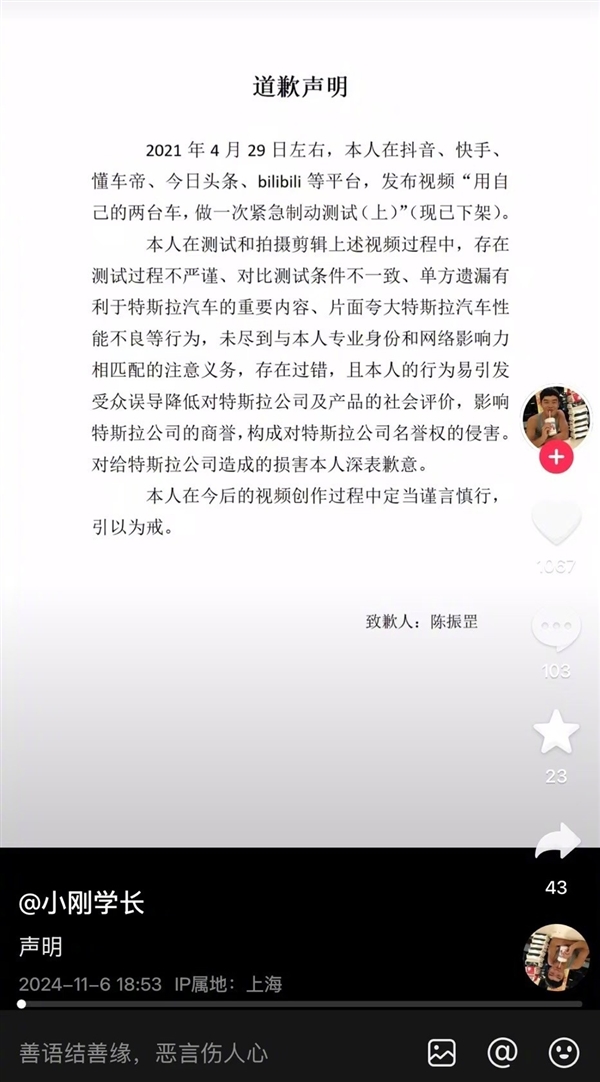Attach a picture to the comment

(x=442, y=1052)
